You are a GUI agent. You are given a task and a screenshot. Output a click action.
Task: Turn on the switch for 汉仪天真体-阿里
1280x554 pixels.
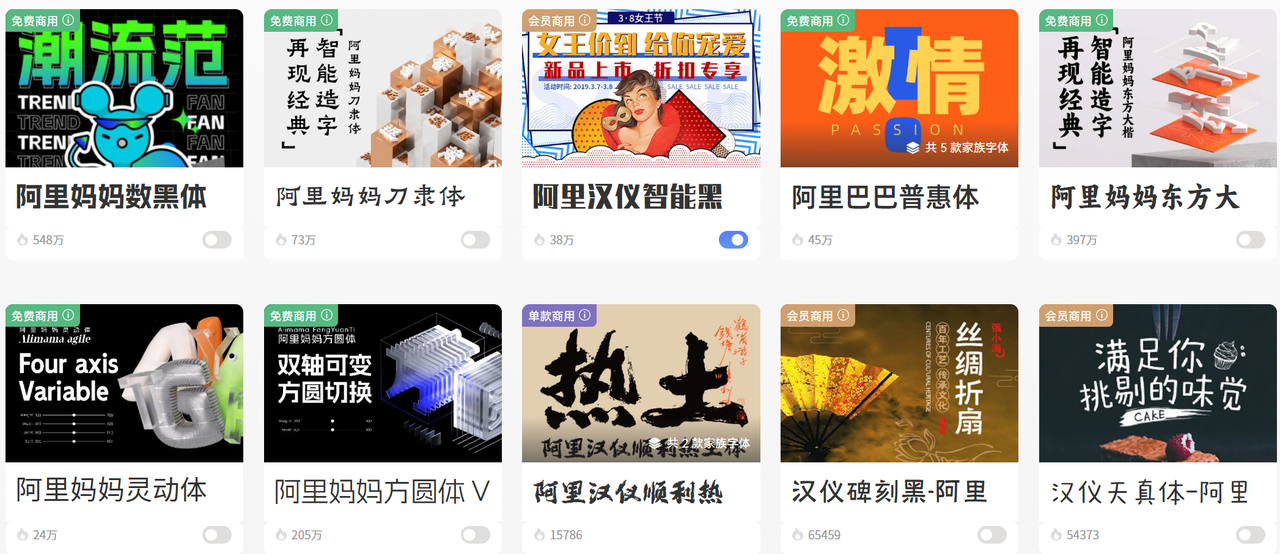click(x=1250, y=535)
